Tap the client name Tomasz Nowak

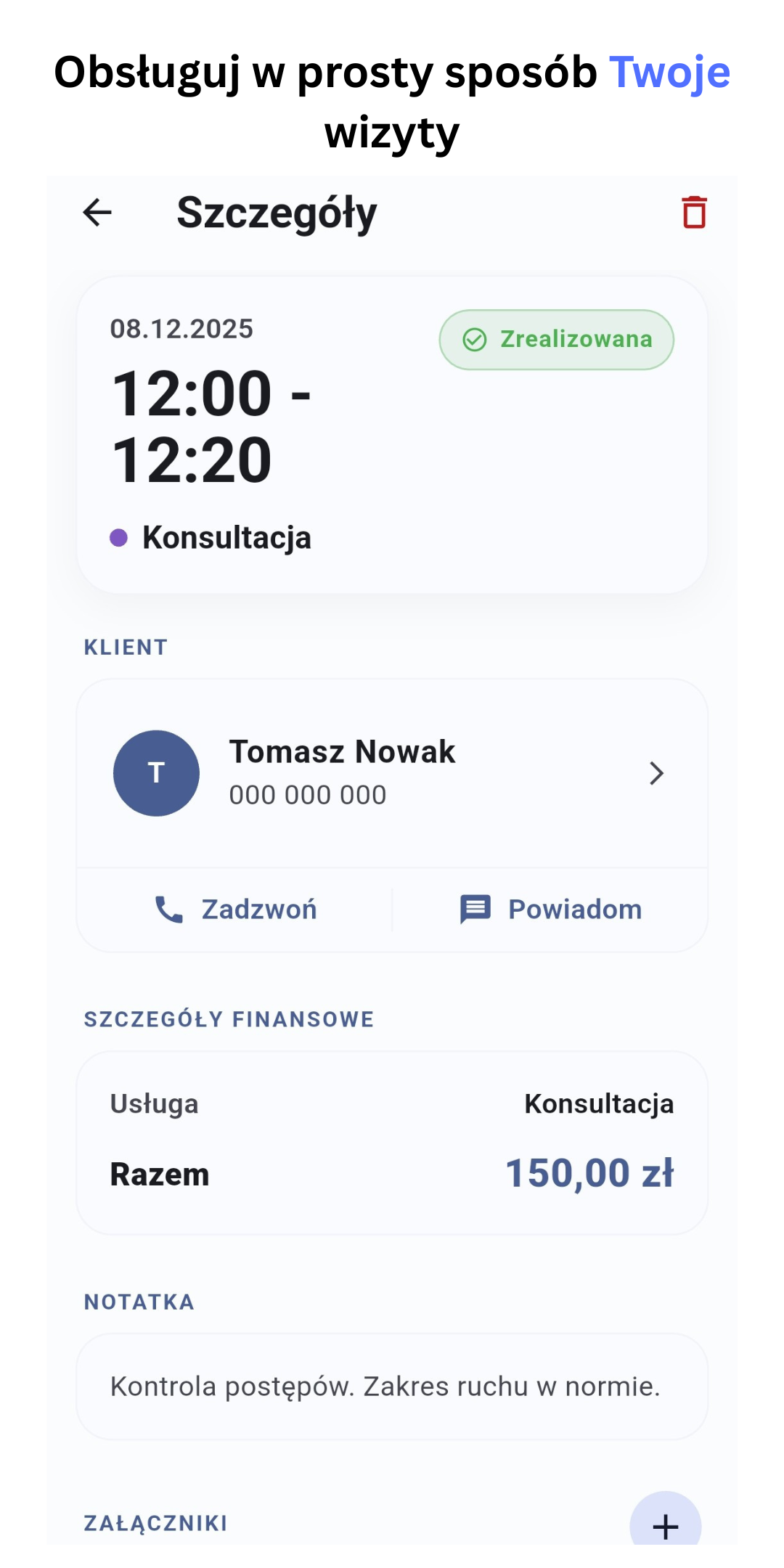click(x=343, y=752)
